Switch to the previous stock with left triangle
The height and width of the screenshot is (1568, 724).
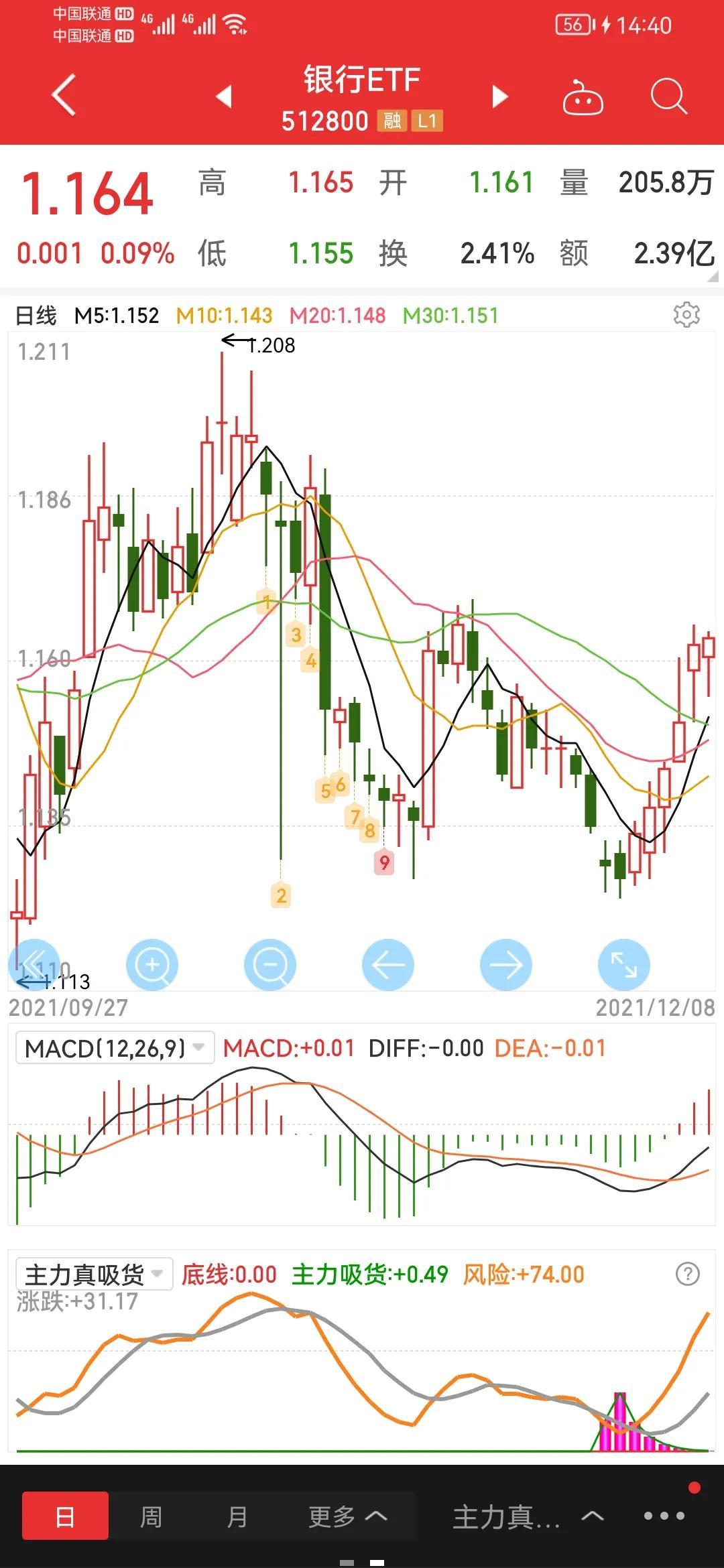(224, 96)
